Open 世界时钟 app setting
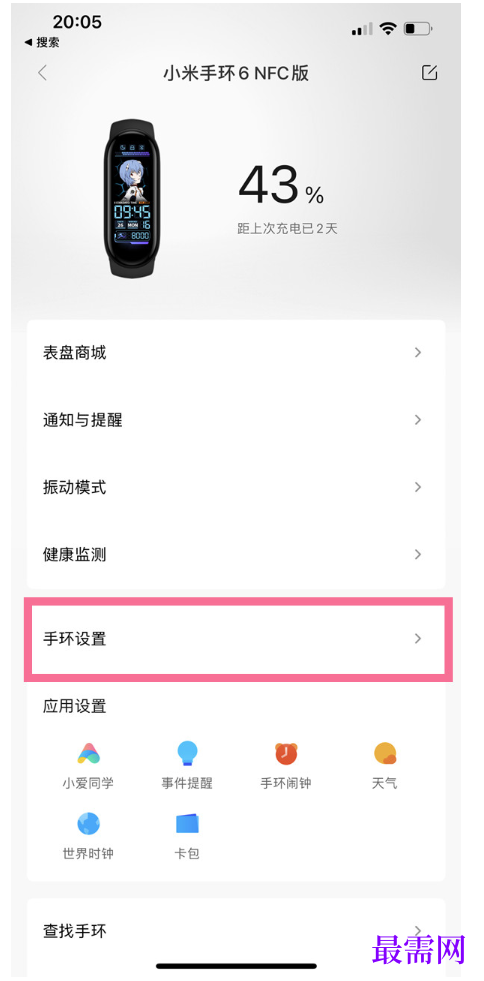 click(x=88, y=836)
